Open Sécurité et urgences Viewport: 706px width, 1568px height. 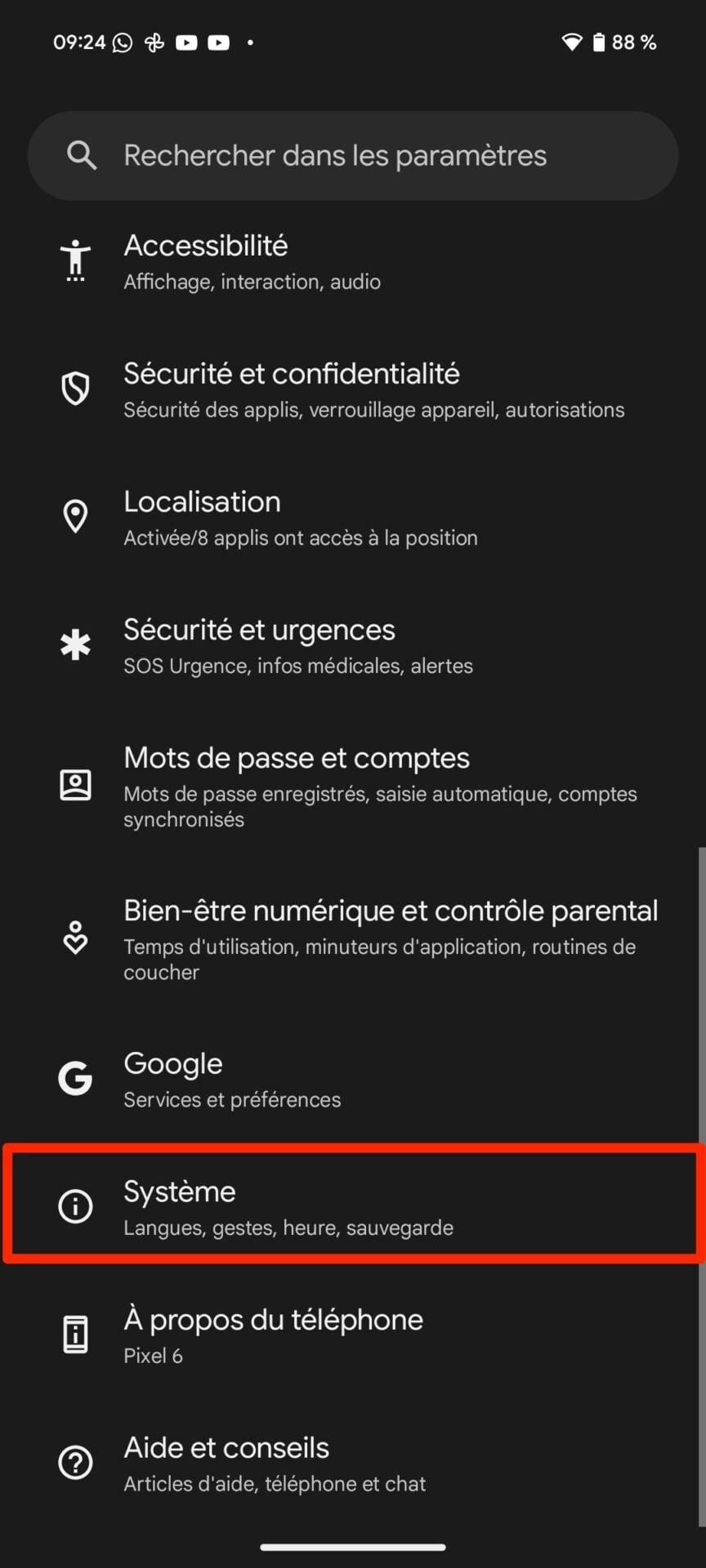pos(353,646)
